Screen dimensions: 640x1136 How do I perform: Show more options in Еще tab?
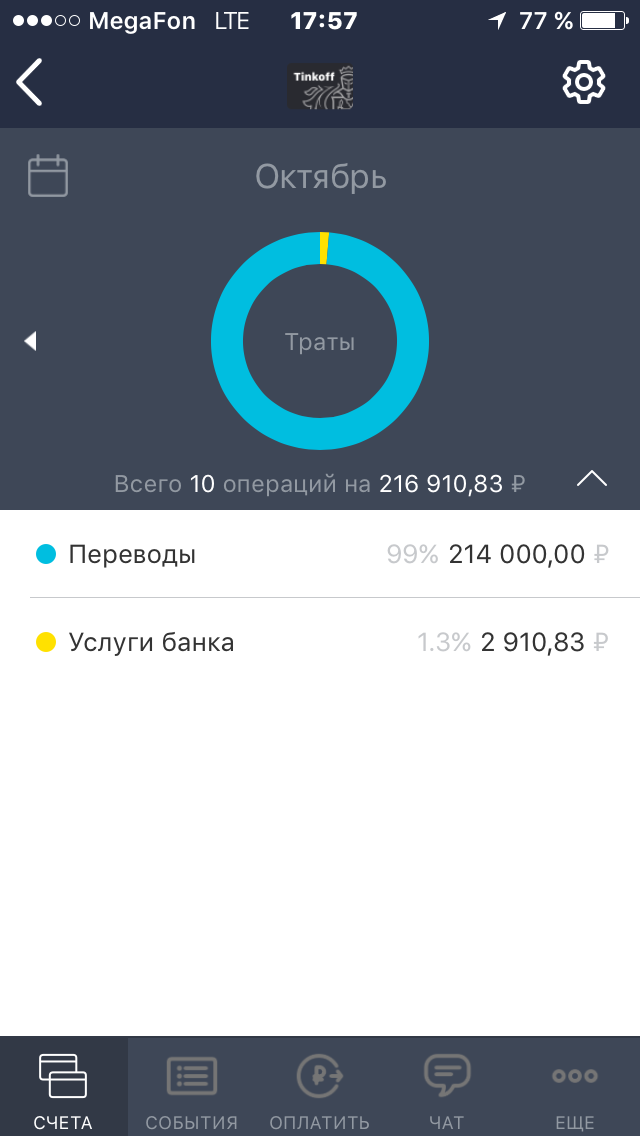pos(575,1087)
